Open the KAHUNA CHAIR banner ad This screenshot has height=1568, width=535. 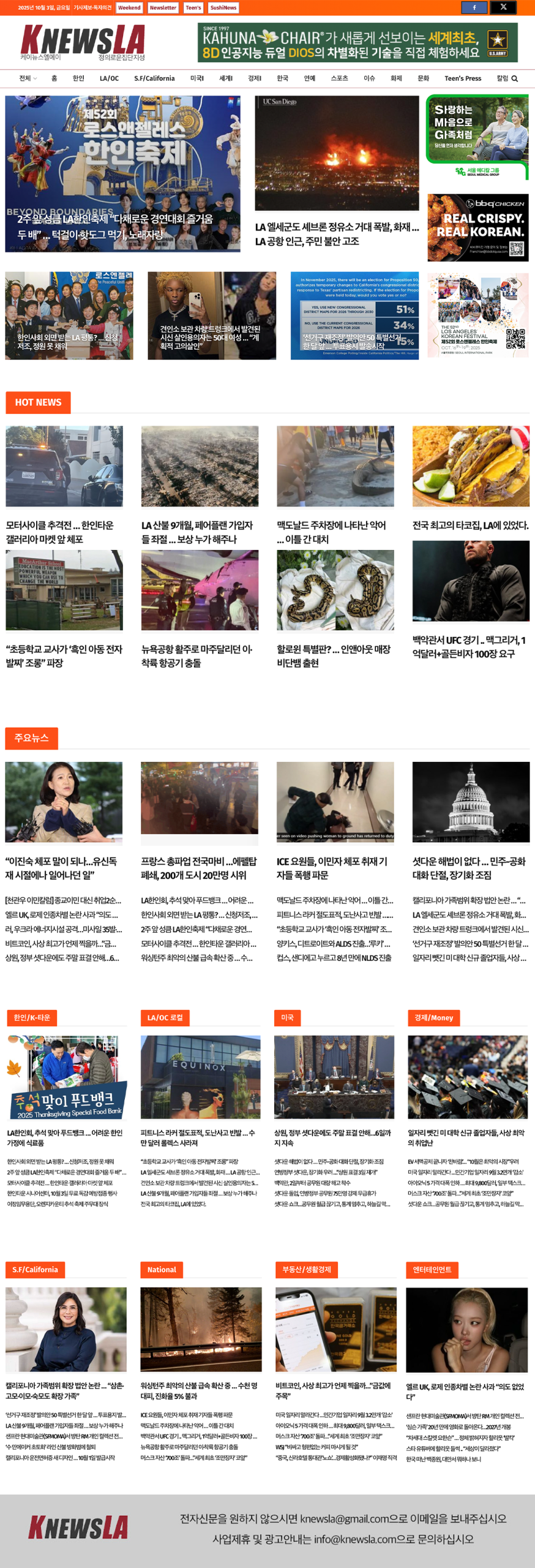click(357, 43)
